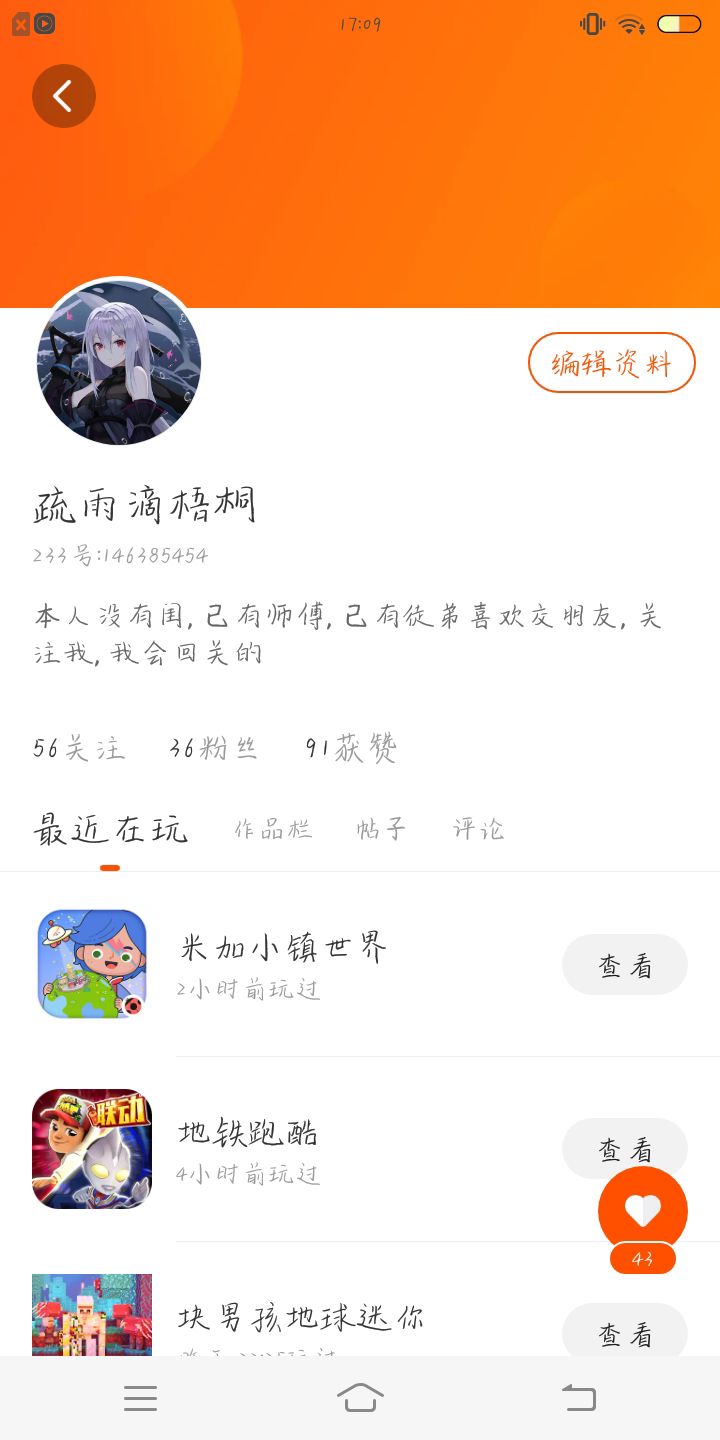Tap the 编辑资料 button

point(611,363)
